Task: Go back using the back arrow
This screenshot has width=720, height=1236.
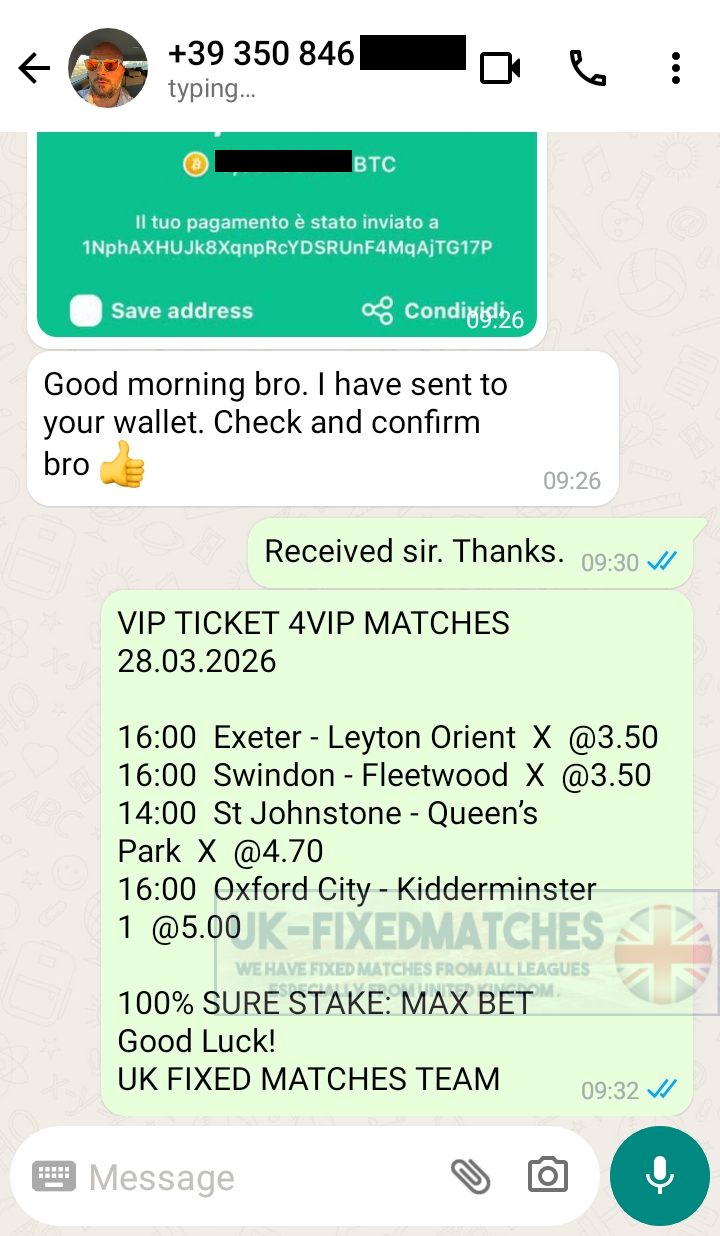Action: [x=34, y=67]
